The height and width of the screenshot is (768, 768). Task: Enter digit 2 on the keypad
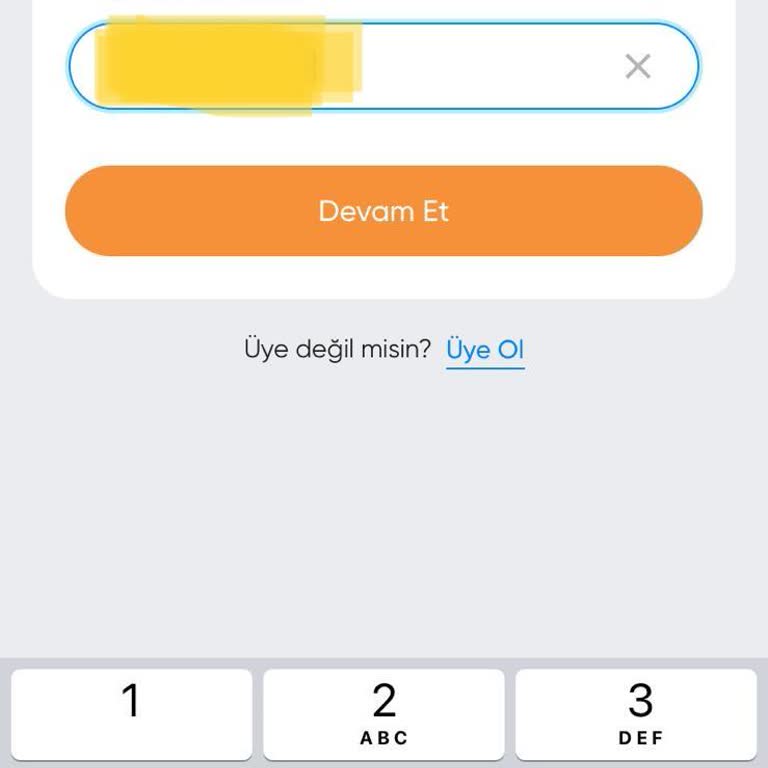point(384,714)
